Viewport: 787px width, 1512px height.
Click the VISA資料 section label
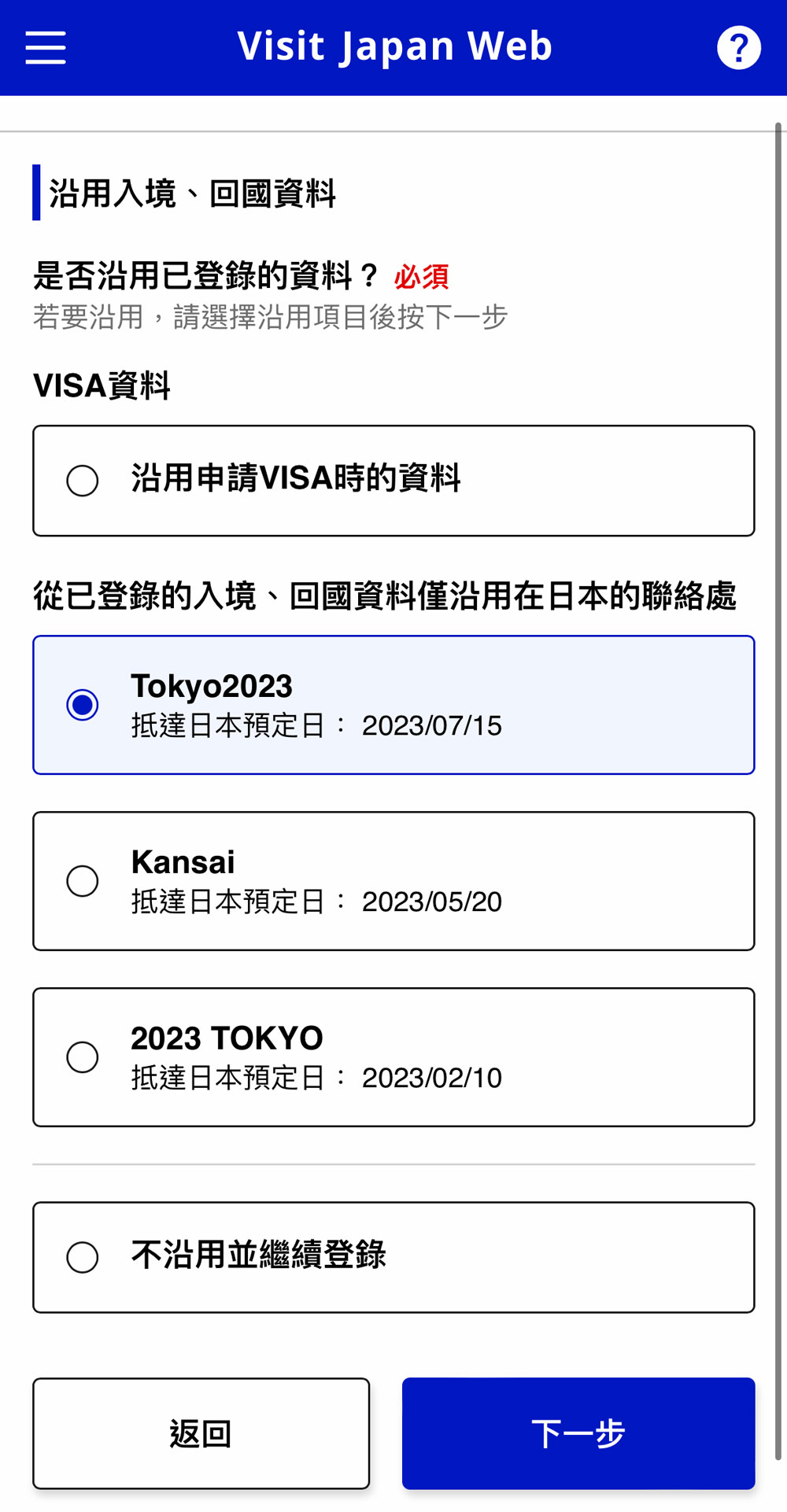point(102,385)
